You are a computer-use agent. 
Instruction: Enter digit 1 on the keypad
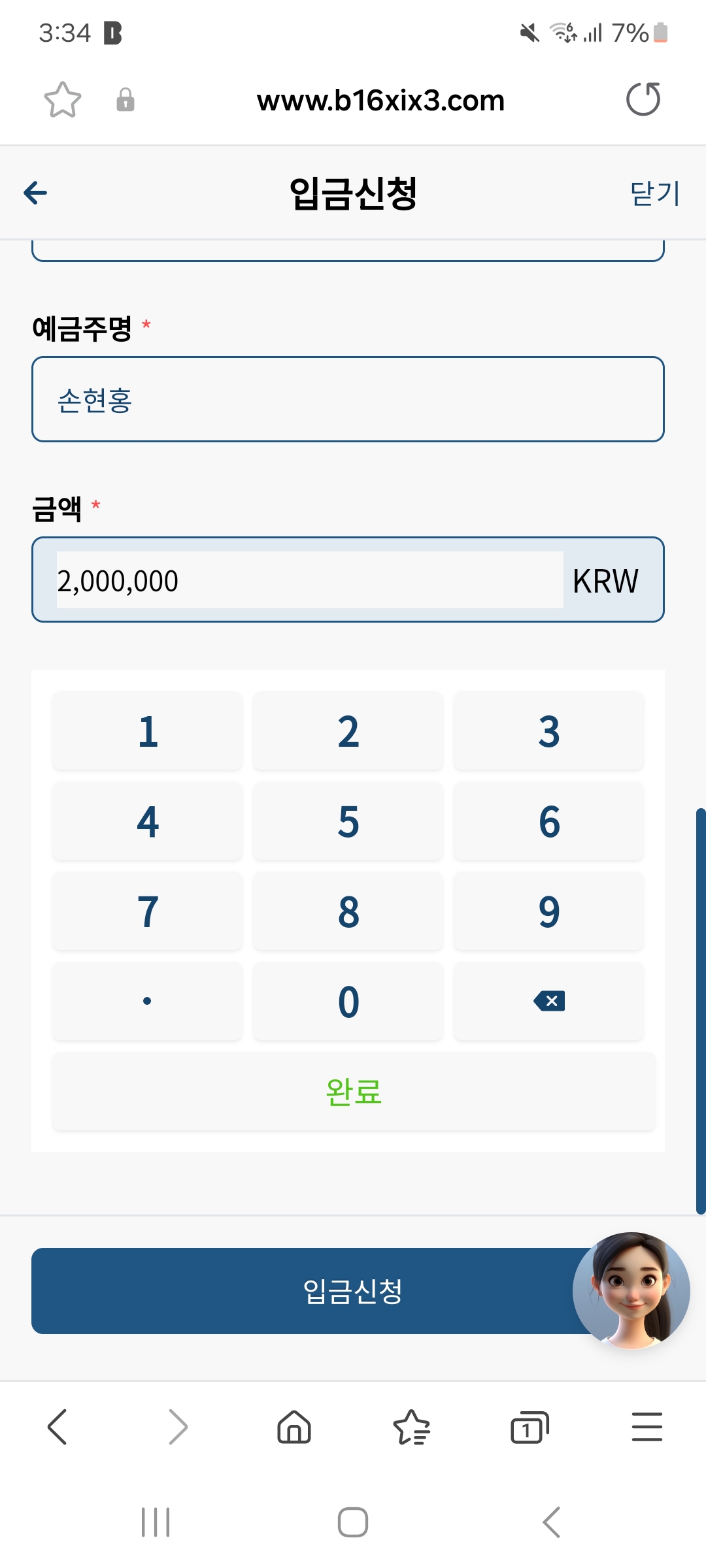(148, 731)
